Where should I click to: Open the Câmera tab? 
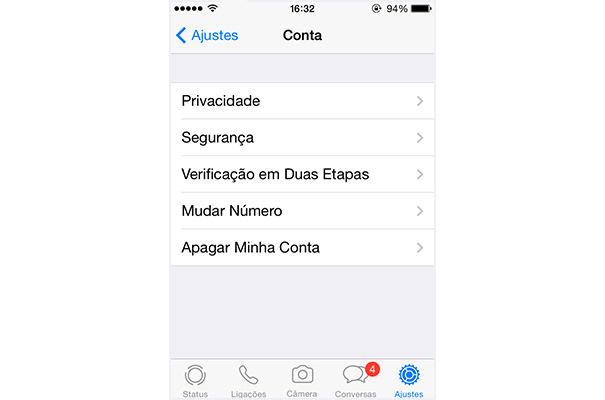tap(302, 380)
